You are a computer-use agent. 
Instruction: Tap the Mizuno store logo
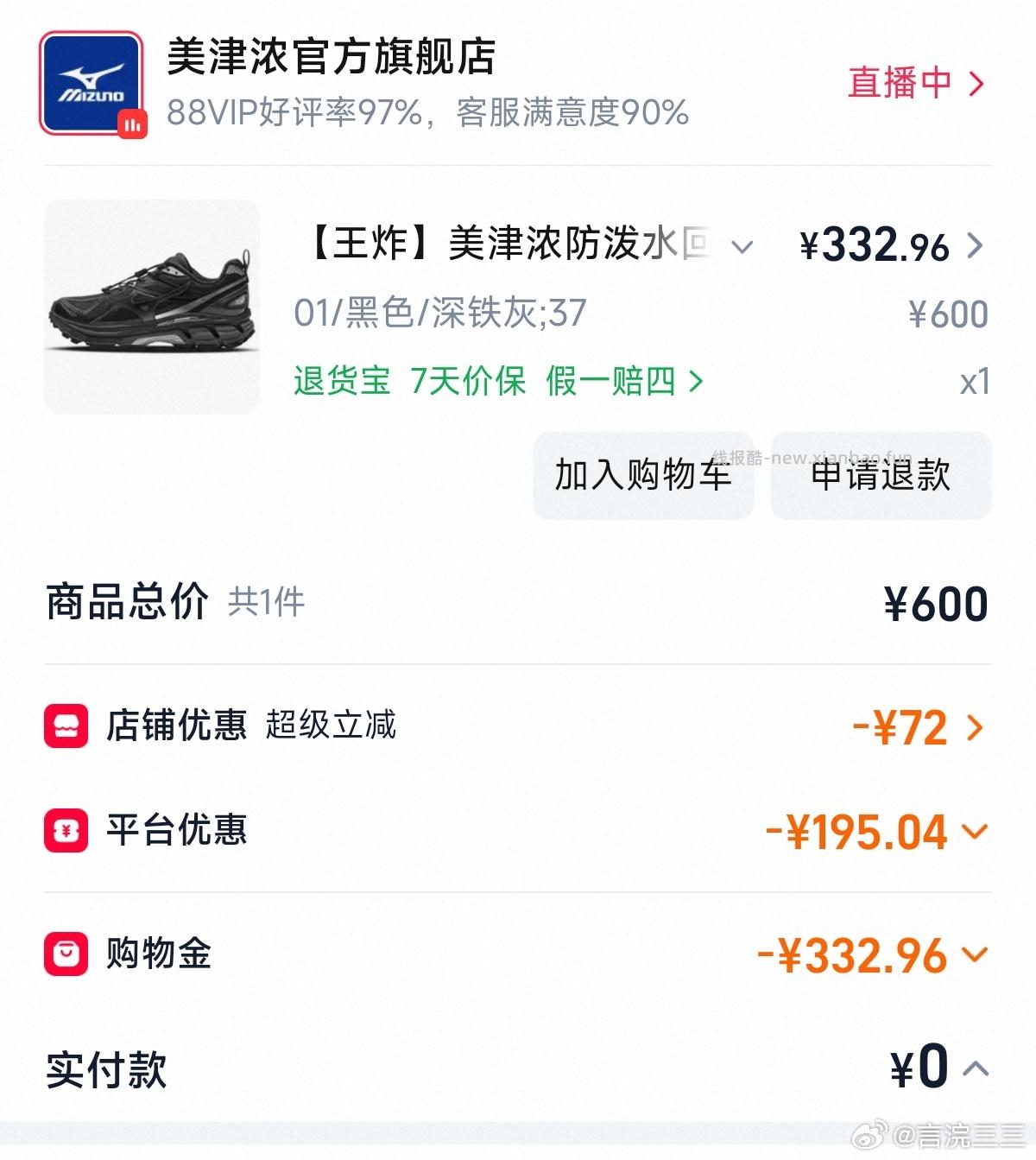(91, 84)
